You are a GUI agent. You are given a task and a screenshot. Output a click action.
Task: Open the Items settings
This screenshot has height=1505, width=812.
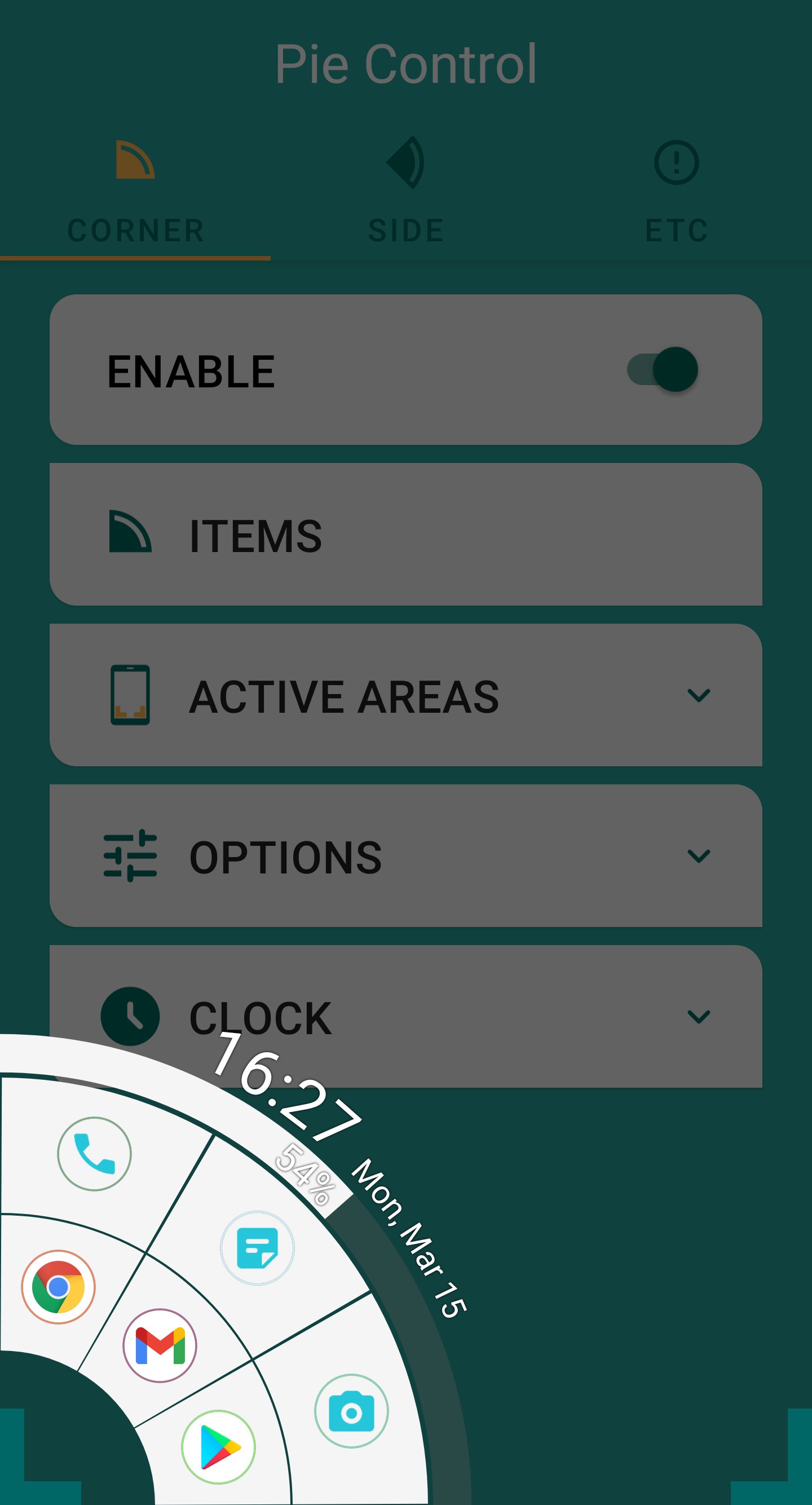pos(405,535)
